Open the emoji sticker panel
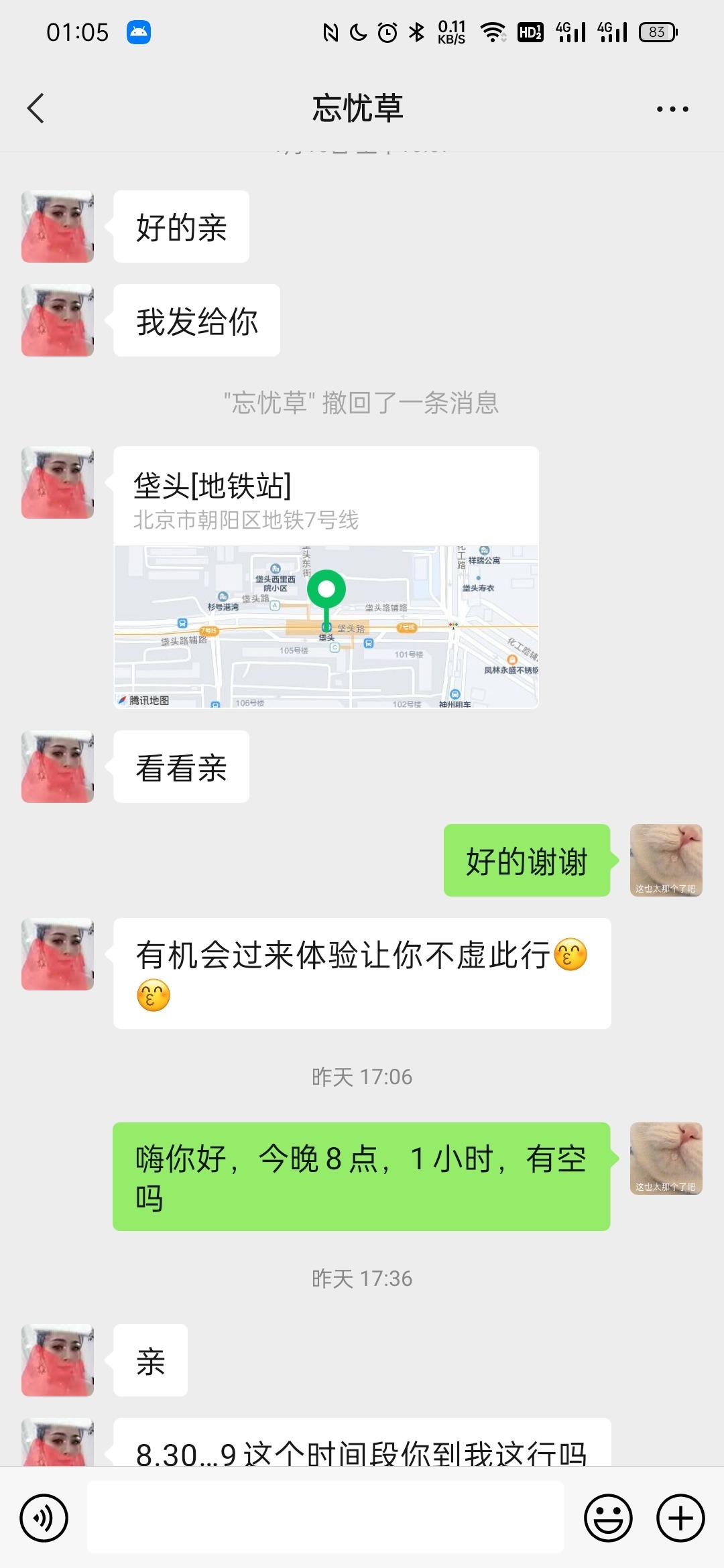 point(608,1518)
